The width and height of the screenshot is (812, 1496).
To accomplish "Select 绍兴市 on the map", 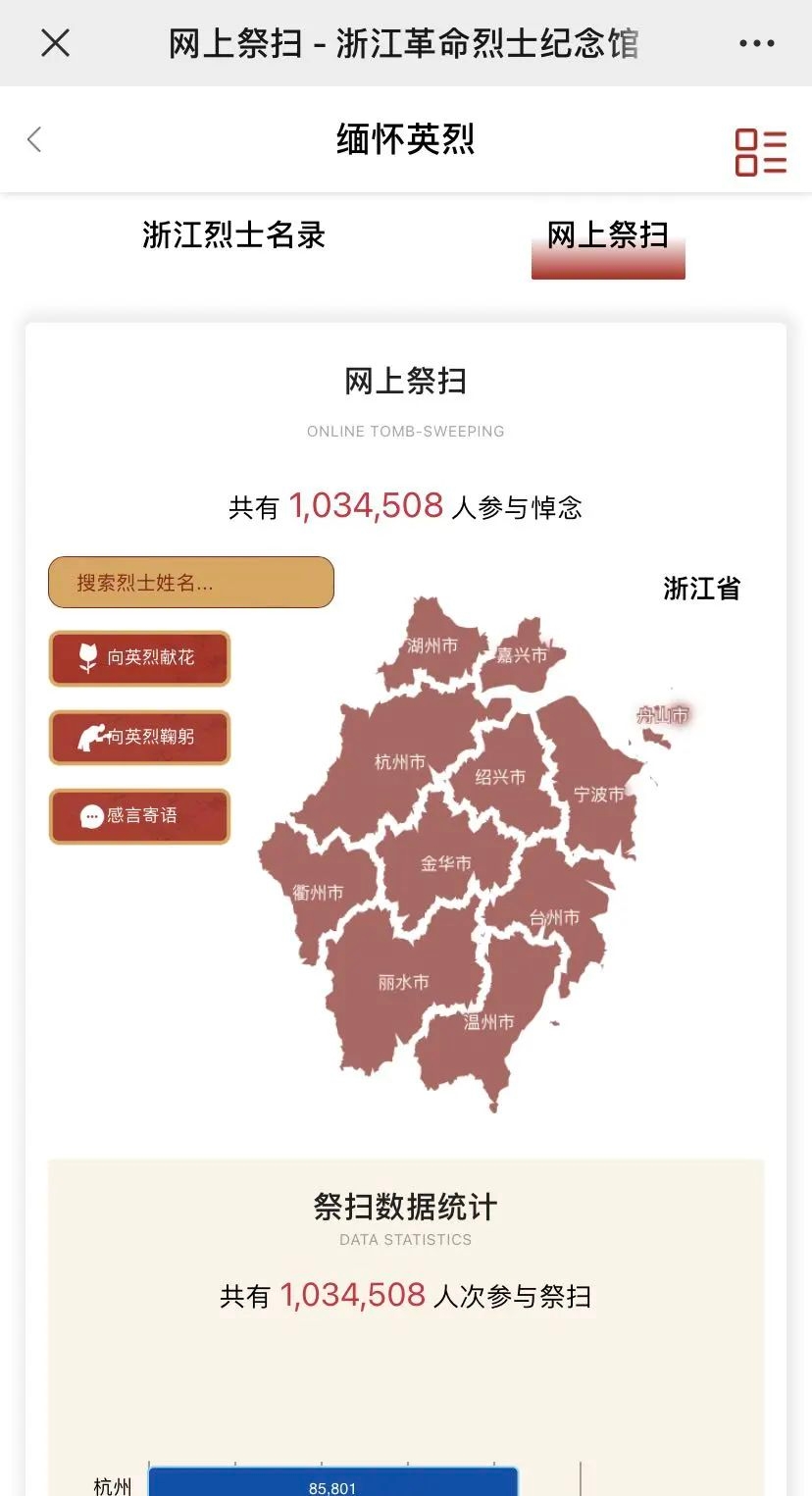I will [500, 777].
